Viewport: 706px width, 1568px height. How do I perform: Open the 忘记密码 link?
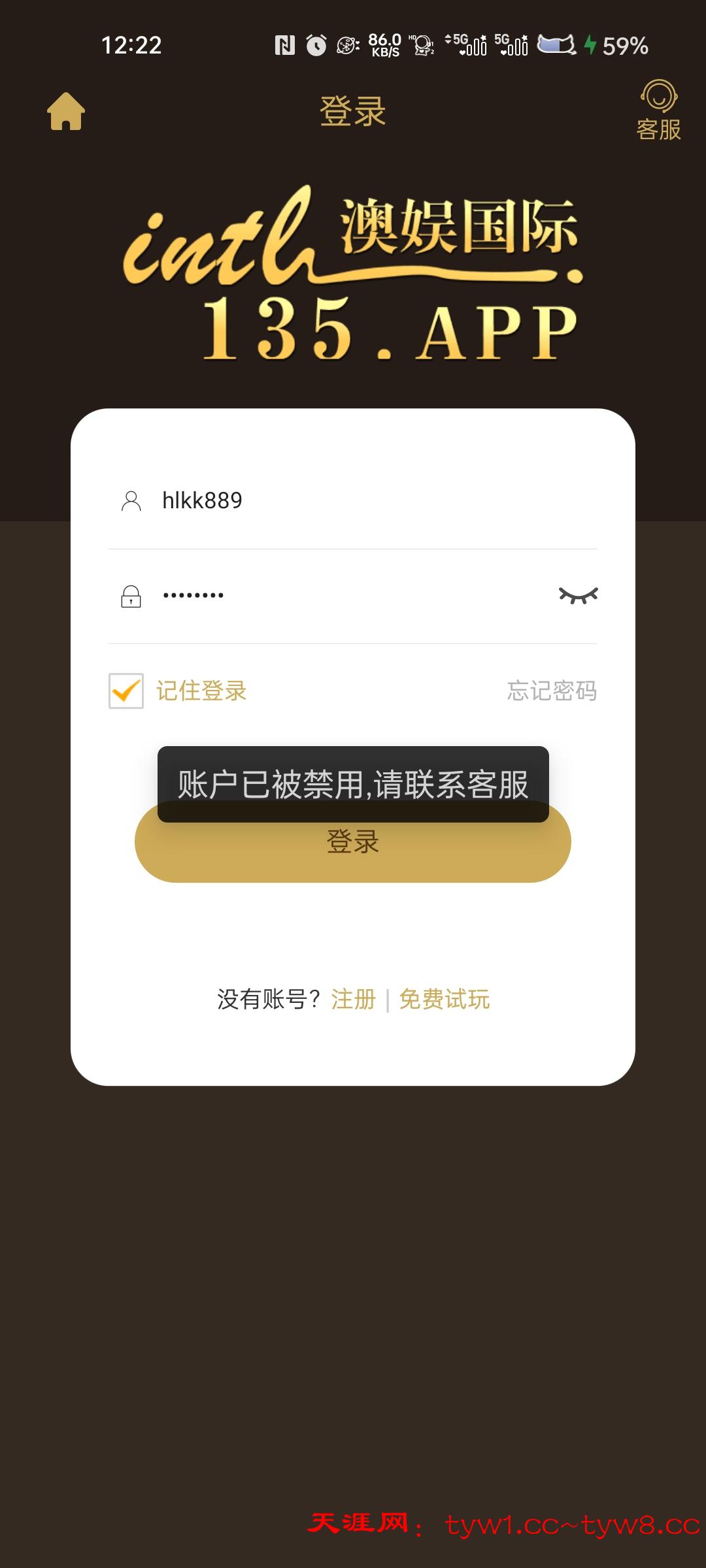(x=552, y=691)
